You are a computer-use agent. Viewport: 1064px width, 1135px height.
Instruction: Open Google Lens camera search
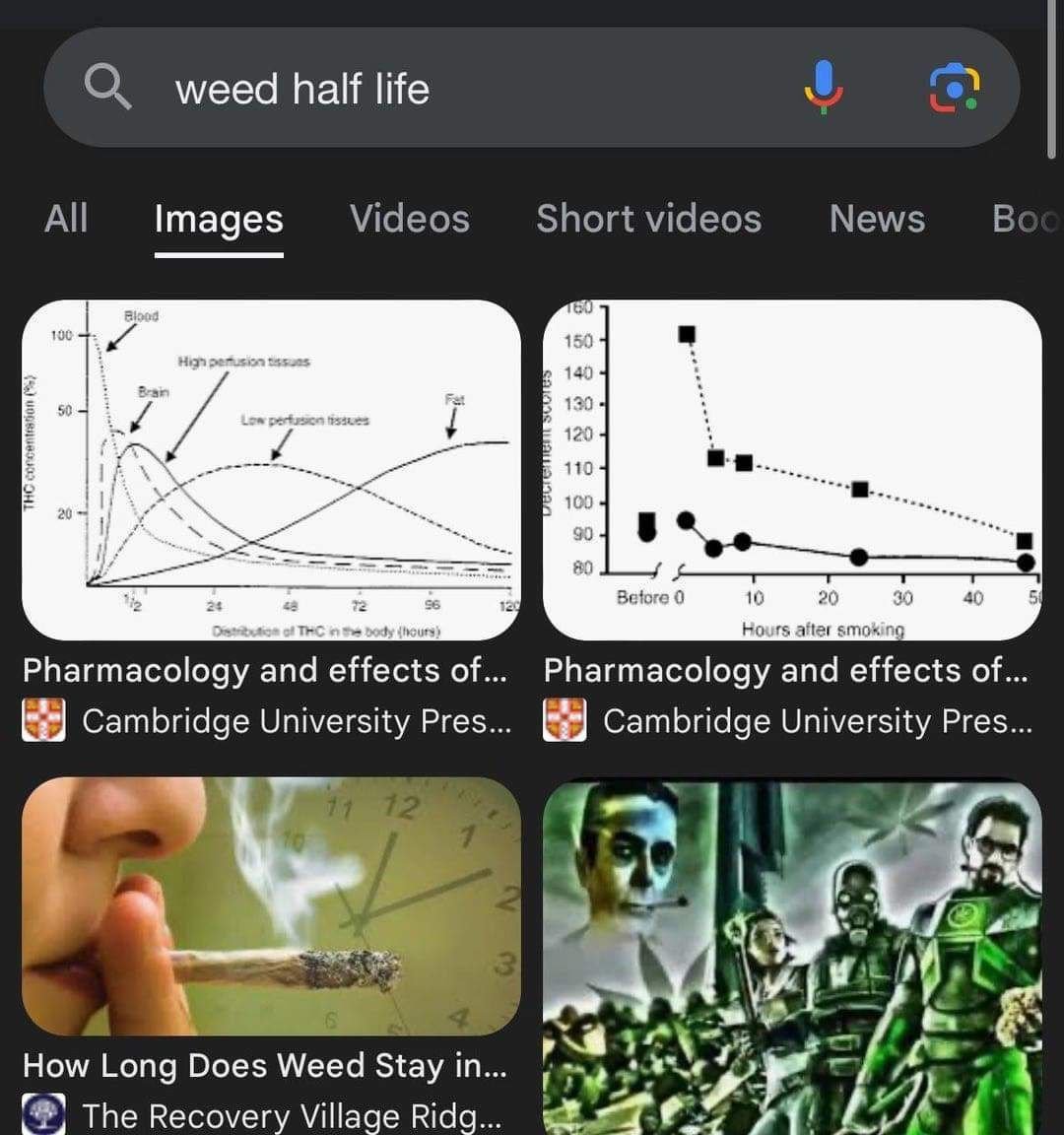(x=954, y=88)
